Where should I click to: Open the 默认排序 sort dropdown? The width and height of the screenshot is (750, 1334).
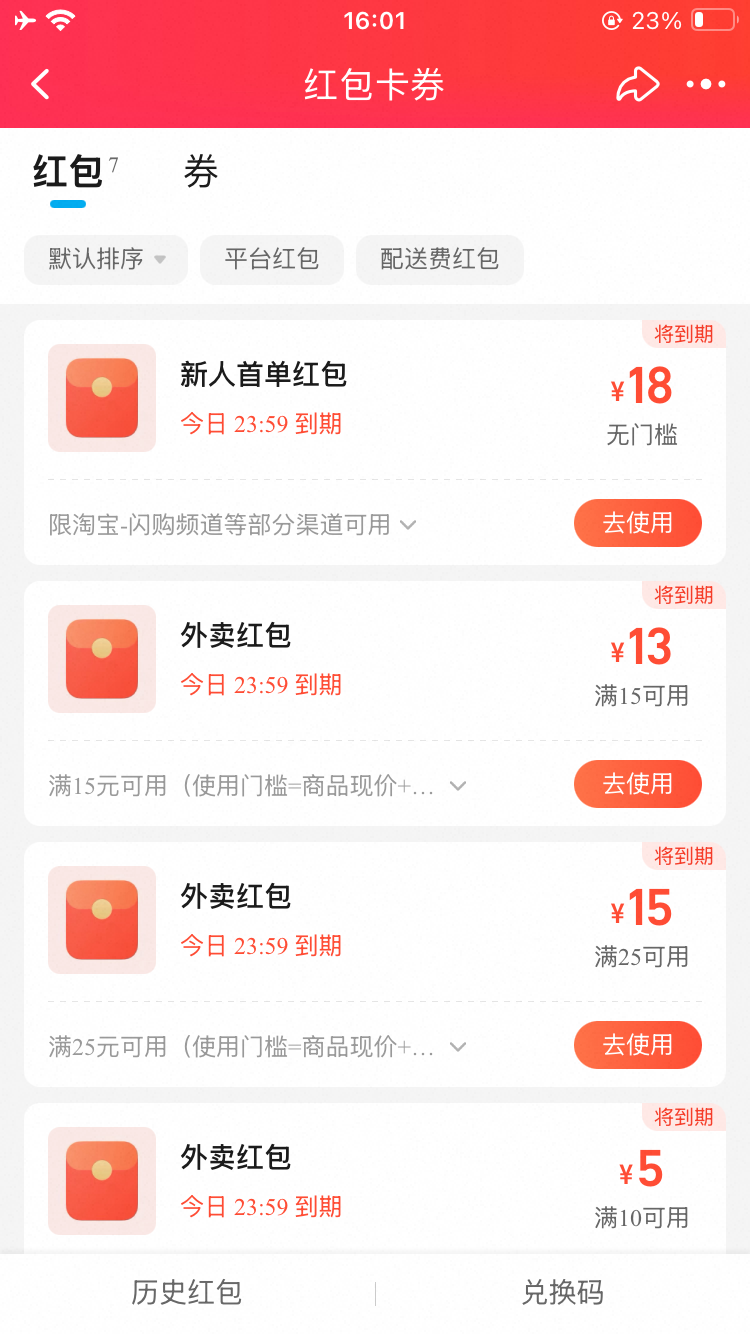point(106,260)
